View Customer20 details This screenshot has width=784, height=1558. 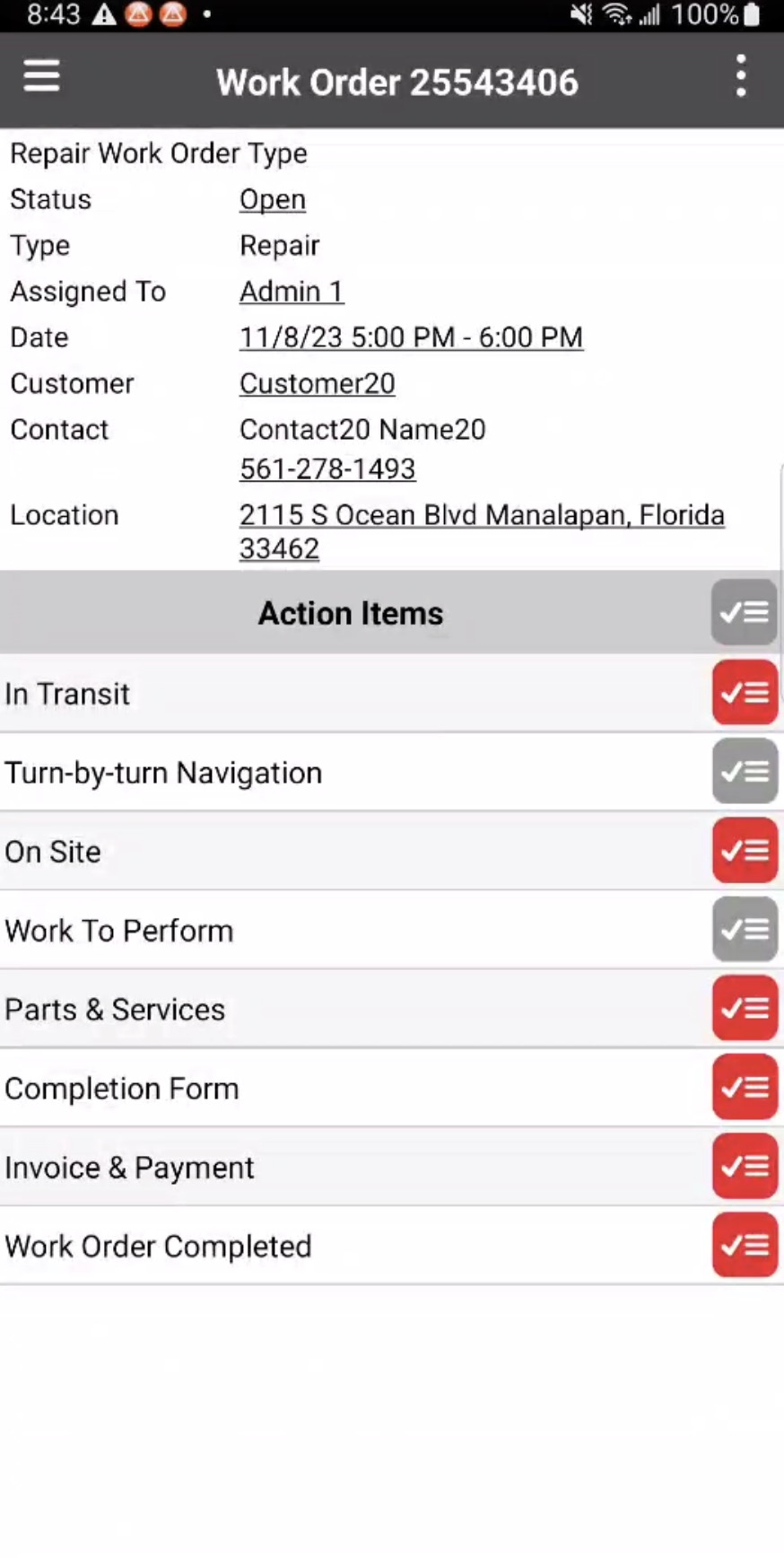(317, 384)
